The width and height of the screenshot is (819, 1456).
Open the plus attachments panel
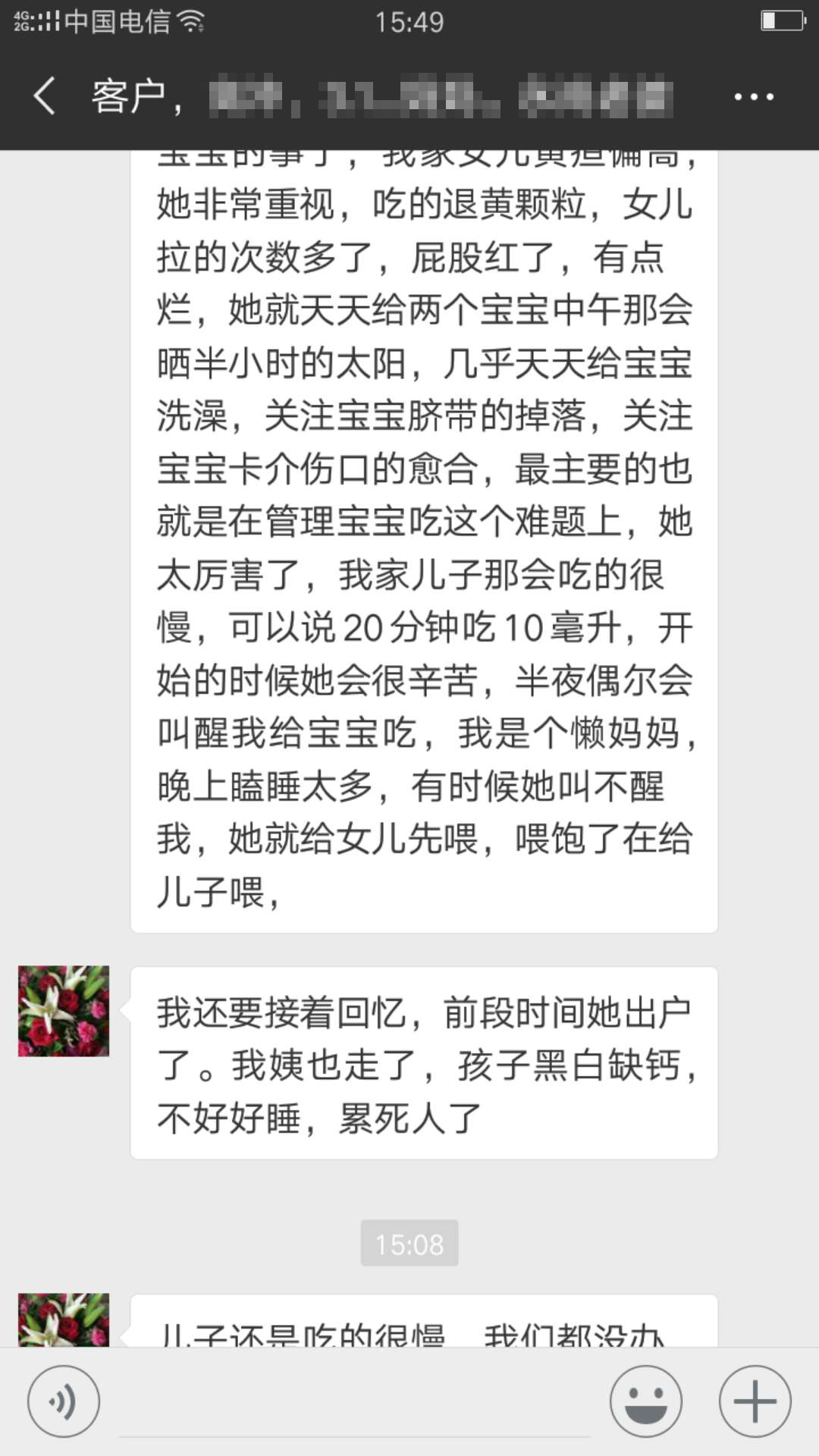755,1401
